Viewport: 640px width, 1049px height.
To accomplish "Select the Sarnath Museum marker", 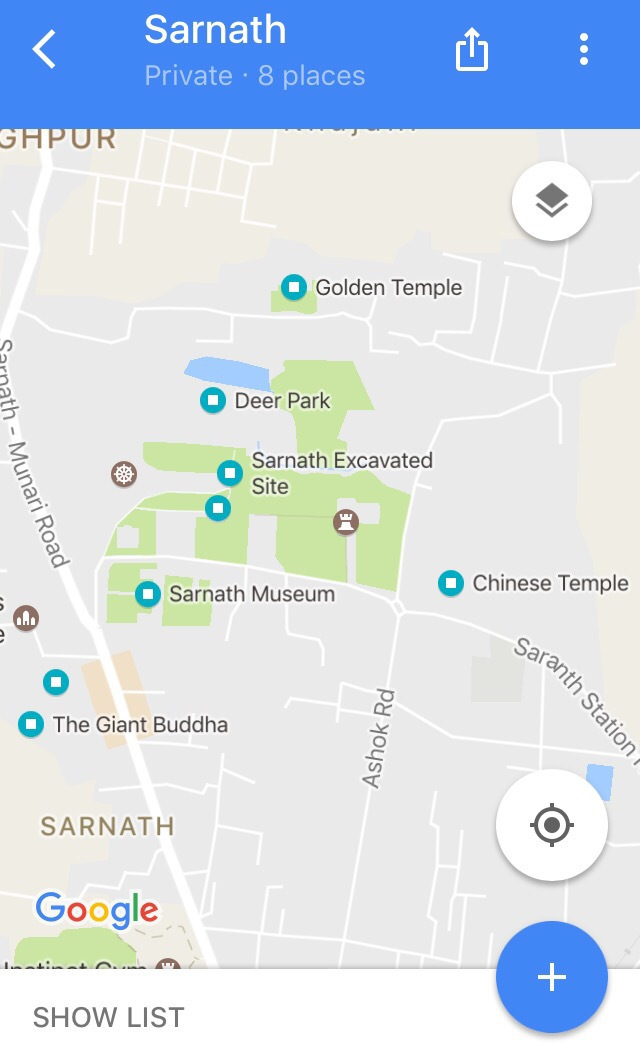I will (148, 594).
